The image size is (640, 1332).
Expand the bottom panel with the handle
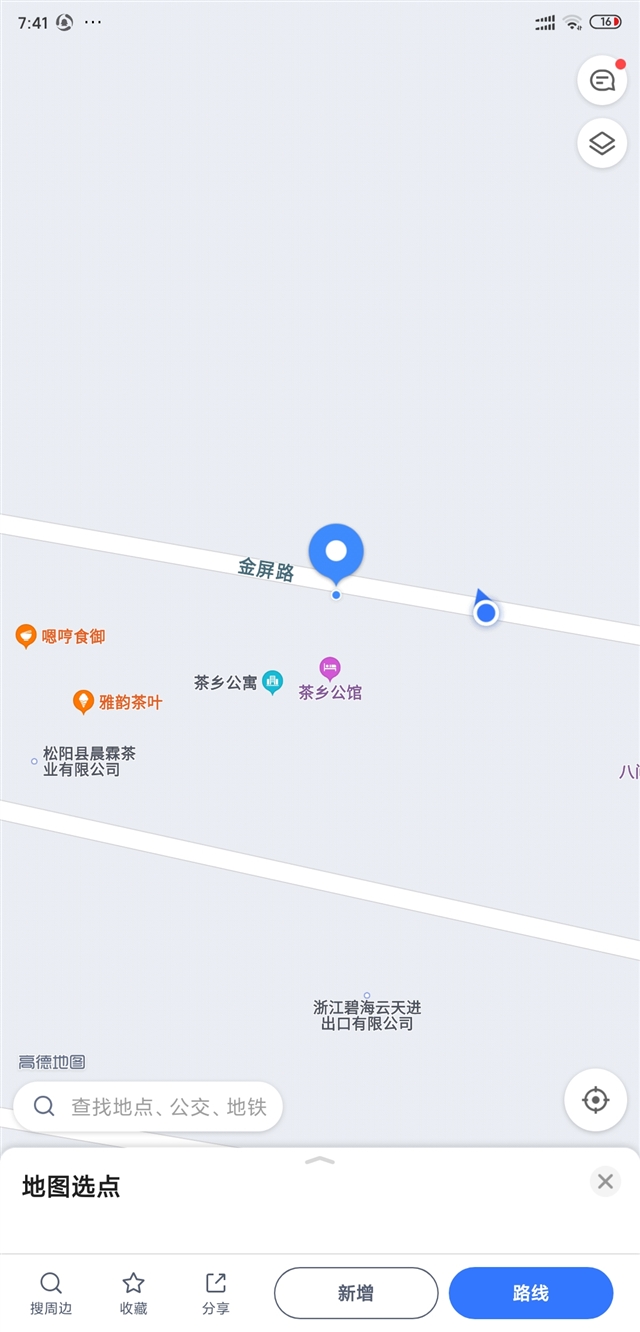(x=320, y=1160)
